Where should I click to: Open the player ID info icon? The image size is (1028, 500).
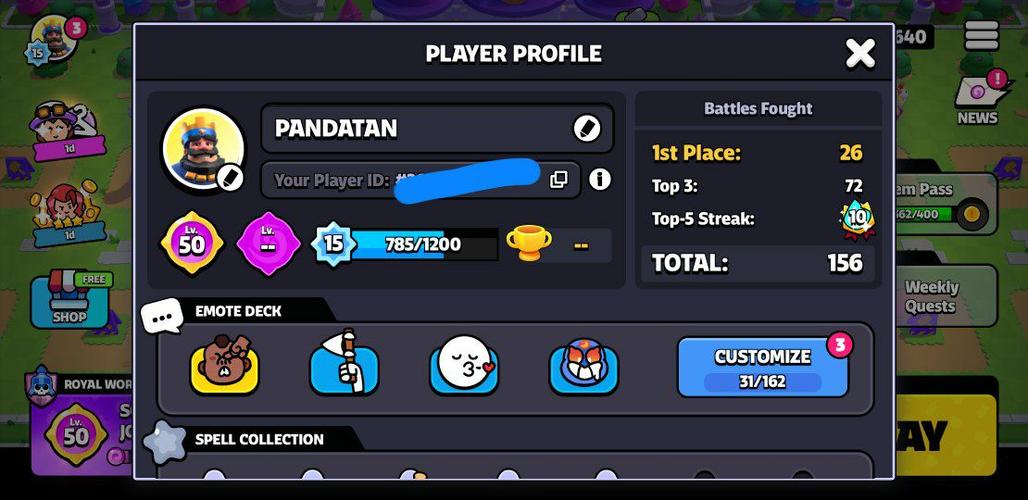pos(599,179)
